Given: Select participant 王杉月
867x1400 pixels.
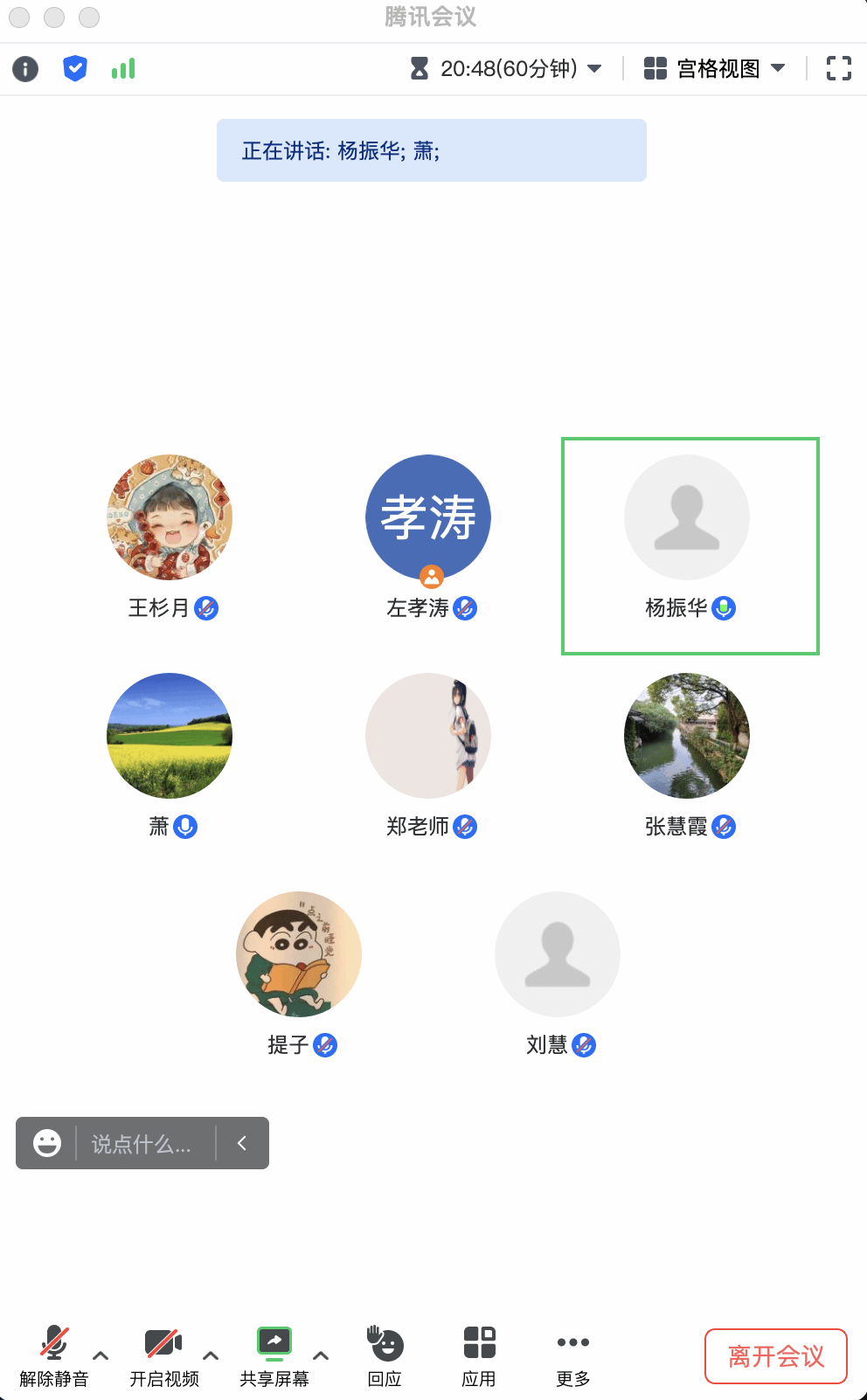Looking at the screenshot, I should (170, 517).
